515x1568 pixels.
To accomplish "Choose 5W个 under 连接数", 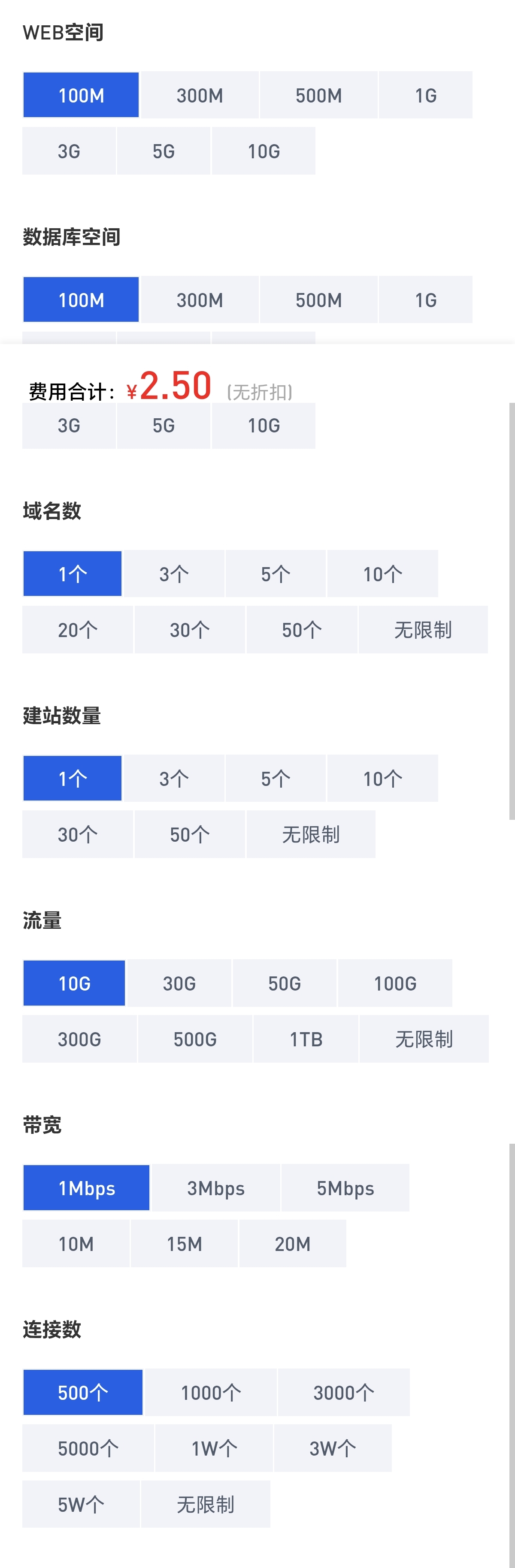I will coord(81,1504).
